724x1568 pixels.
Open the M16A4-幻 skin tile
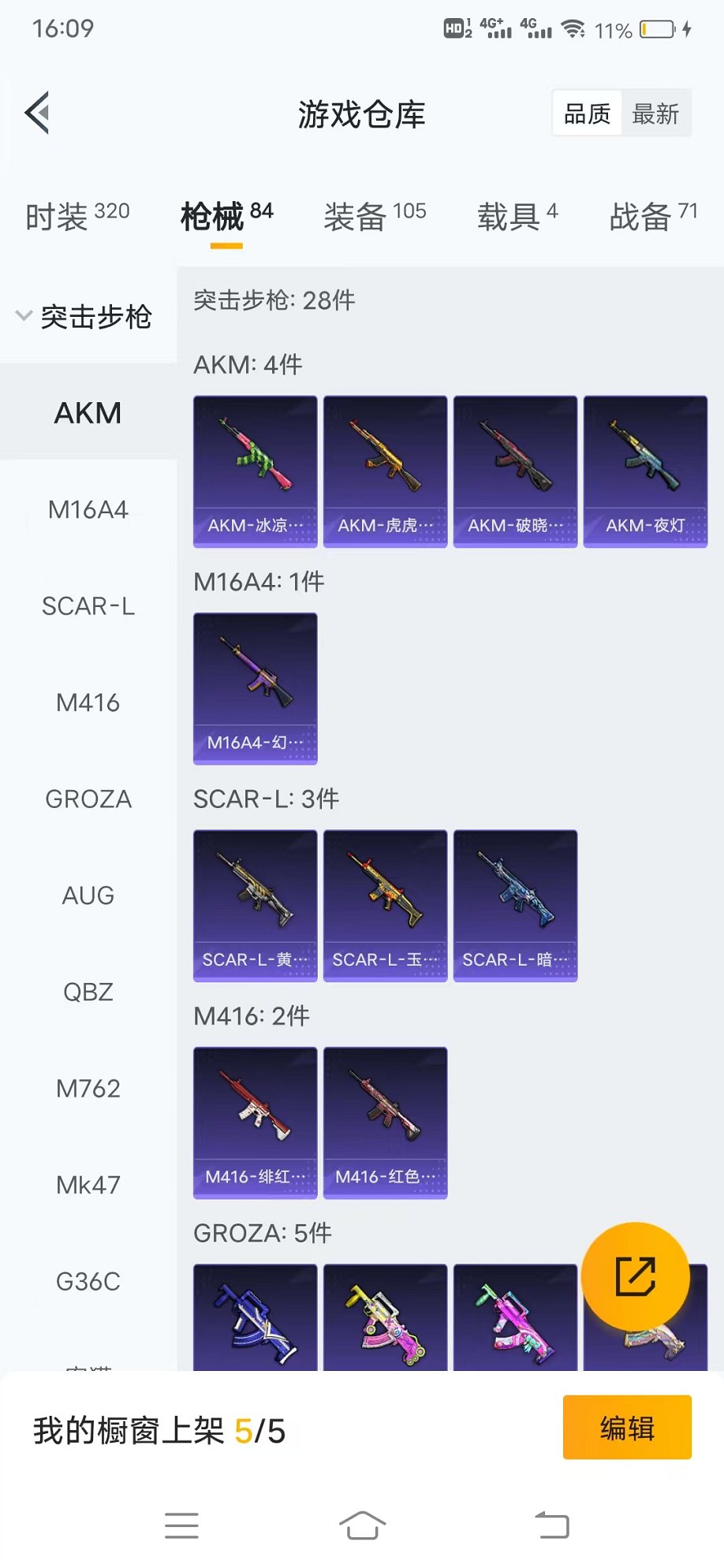[255, 687]
